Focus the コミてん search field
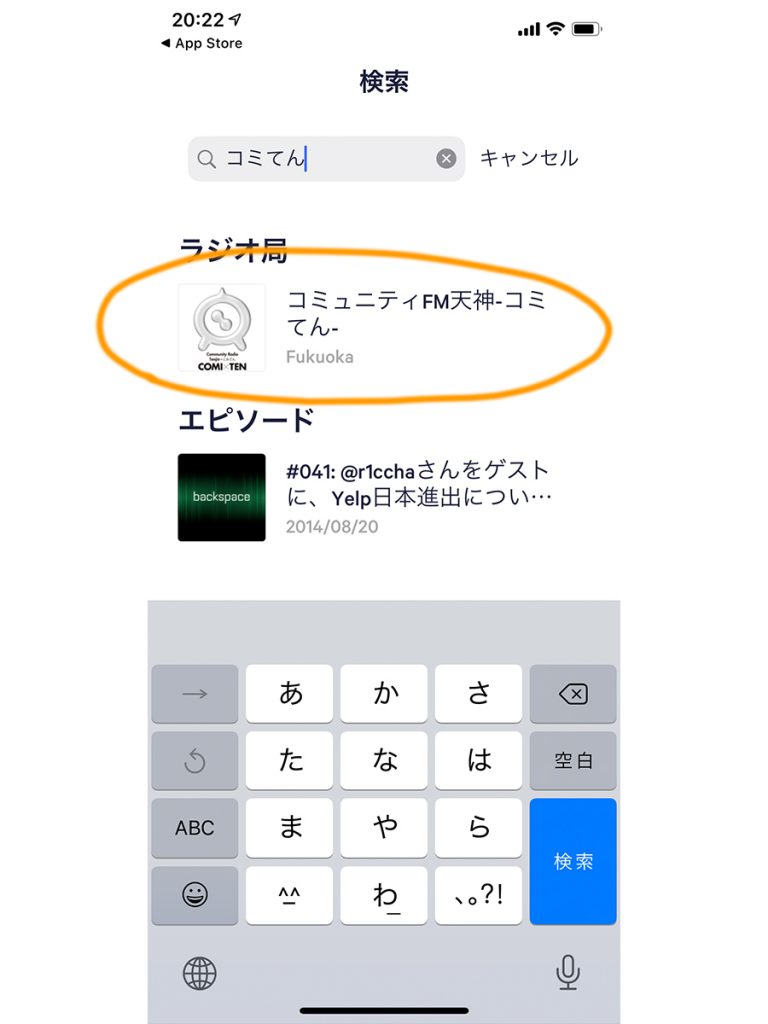The height and width of the screenshot is (1024, 768). click(x=320, y=159)
